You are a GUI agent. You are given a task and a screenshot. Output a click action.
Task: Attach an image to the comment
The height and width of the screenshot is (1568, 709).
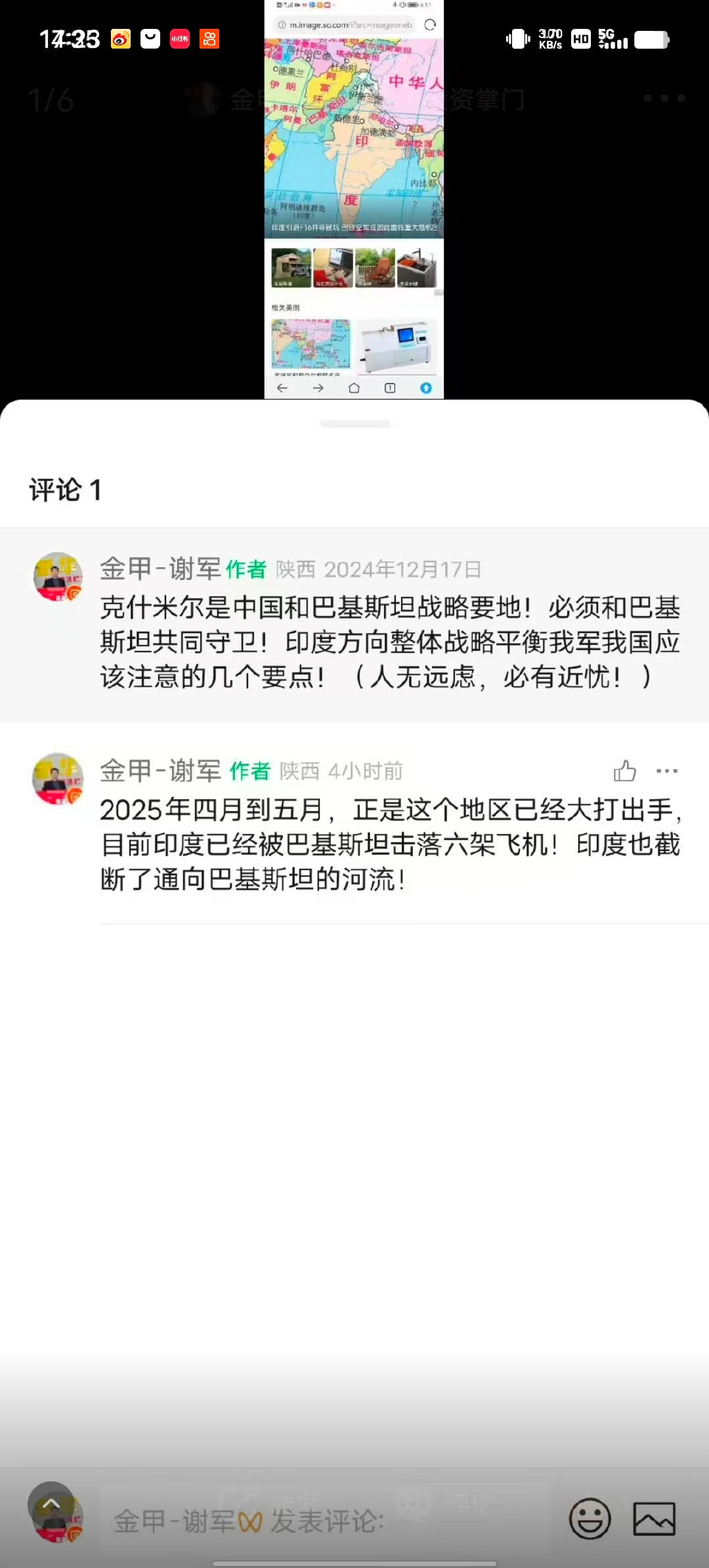[x=654, y=1519]
